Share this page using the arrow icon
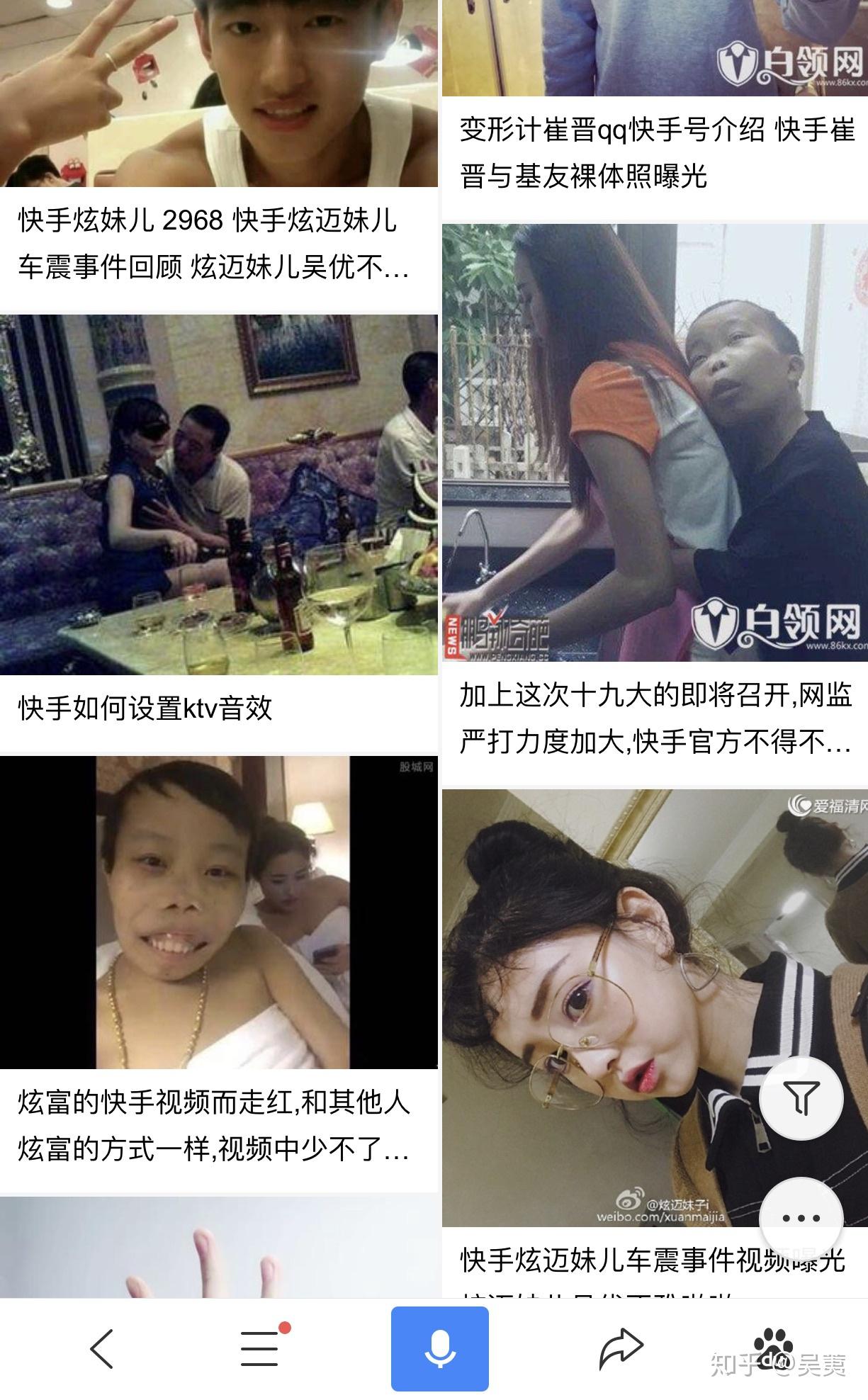Viewport: 868px width, 1400px height. point(621,1348)
